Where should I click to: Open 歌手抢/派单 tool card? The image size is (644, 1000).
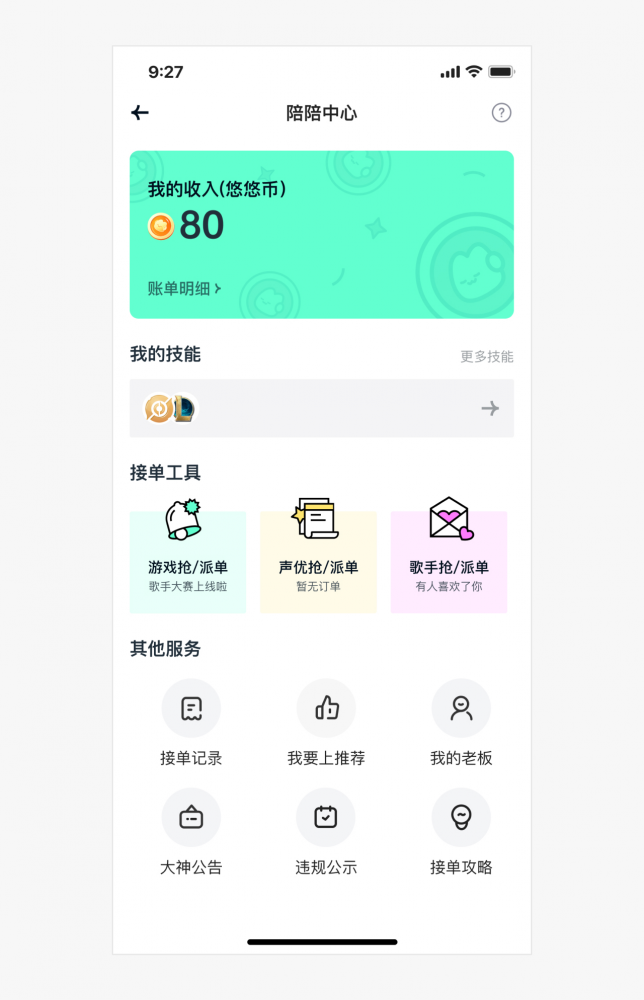pyautogui.click(x=448, y=560)
